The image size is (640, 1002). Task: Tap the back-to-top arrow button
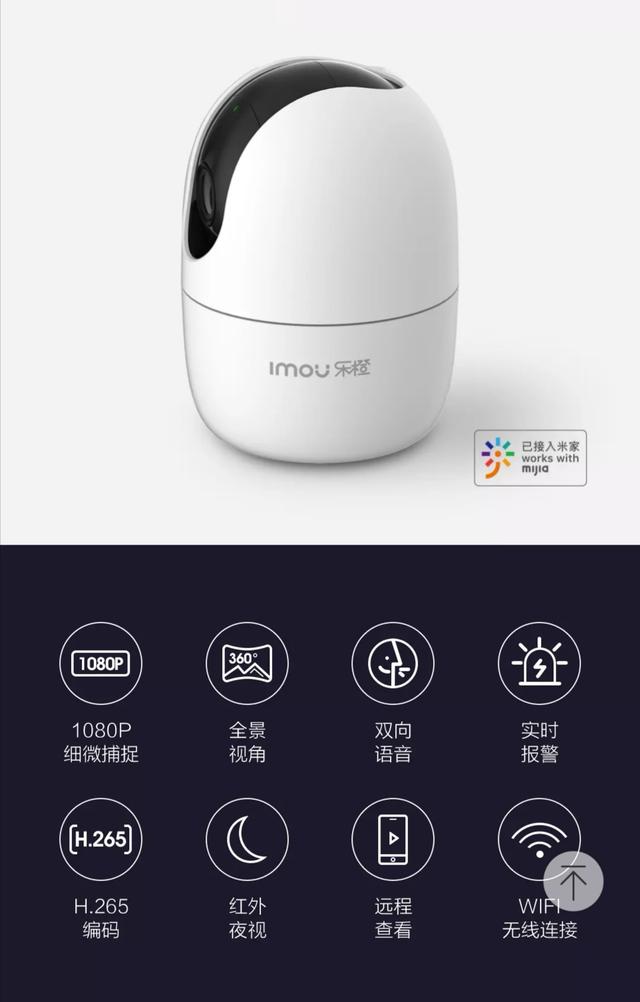click(573, 881)
